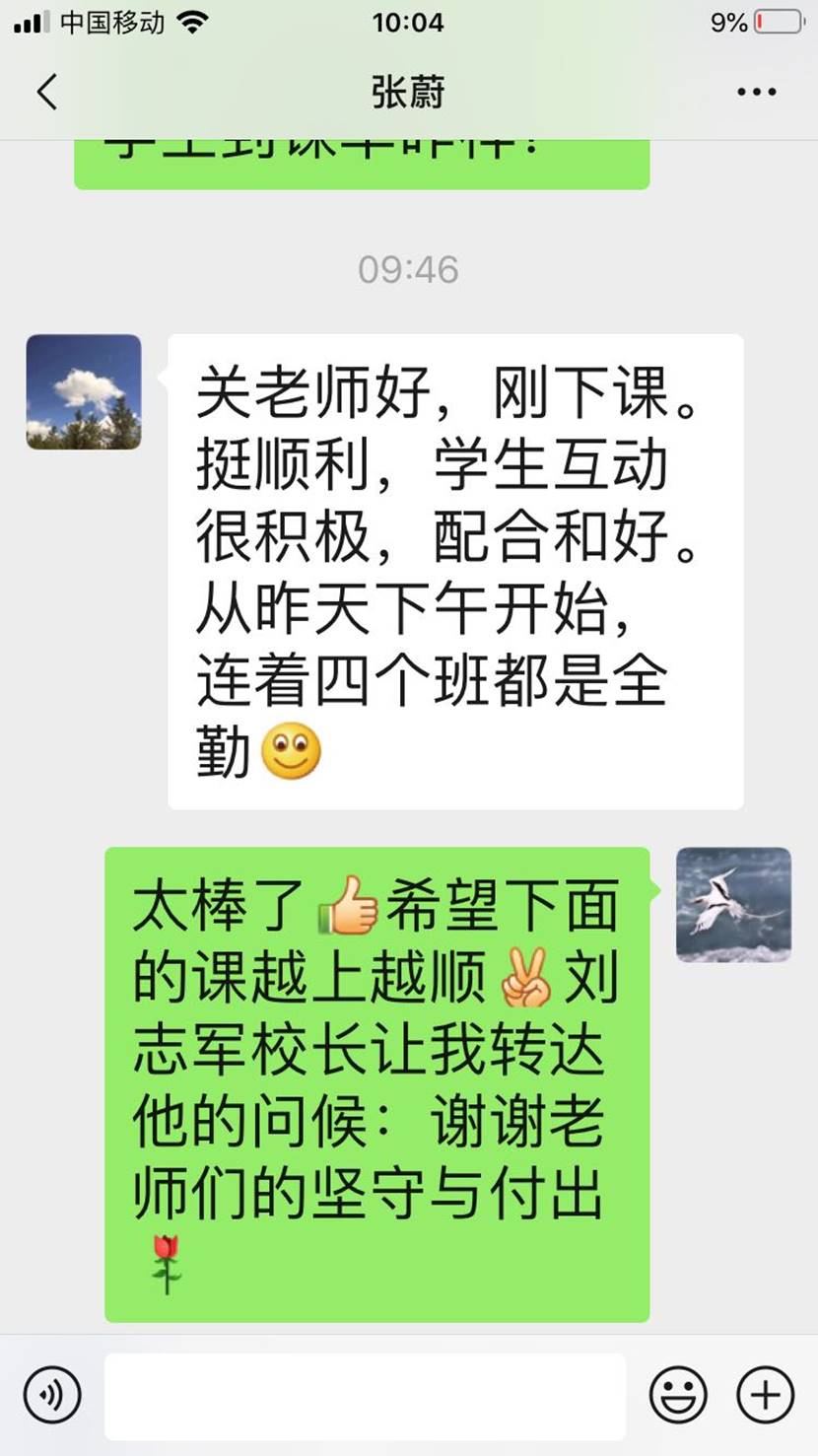The width and height of the screenshot is (818, 1456).
Task: Open the emoji sticker panel
Action: pyautogui.click(x=678, y=1395)
